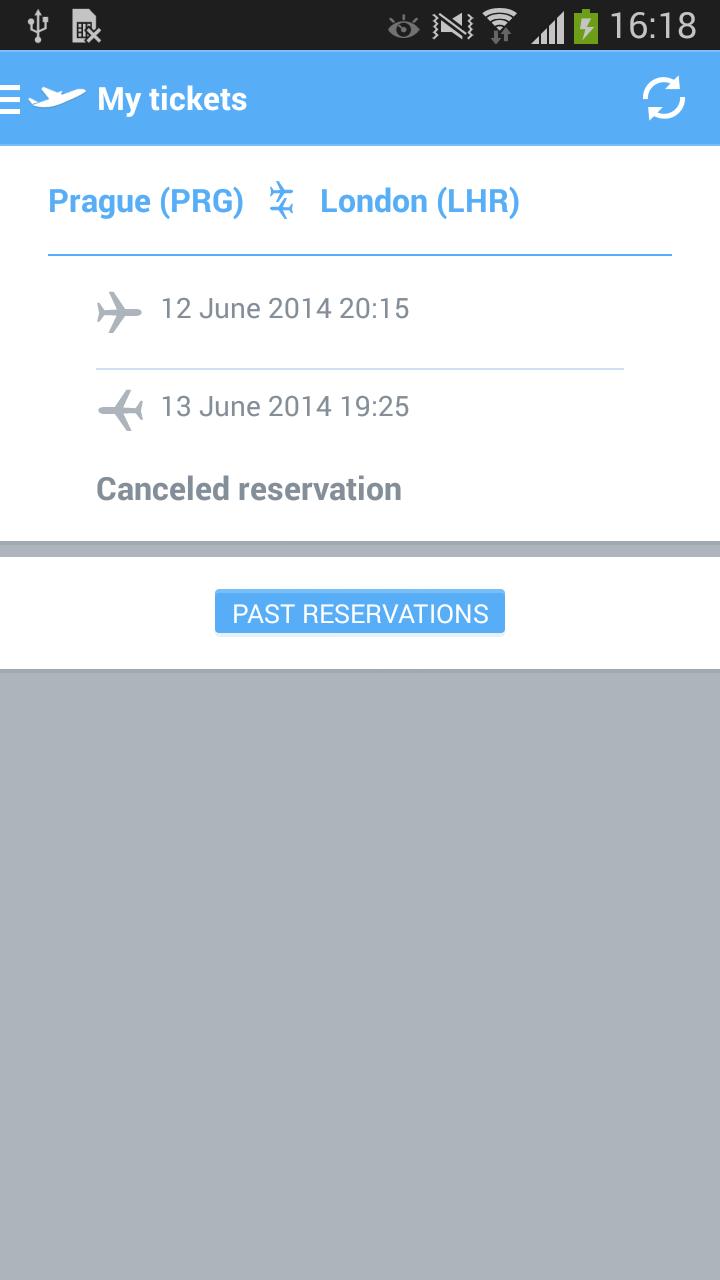Tap the My tickets title in header
This screenshot has height=1280, width=720.
[x=170, y=97]
